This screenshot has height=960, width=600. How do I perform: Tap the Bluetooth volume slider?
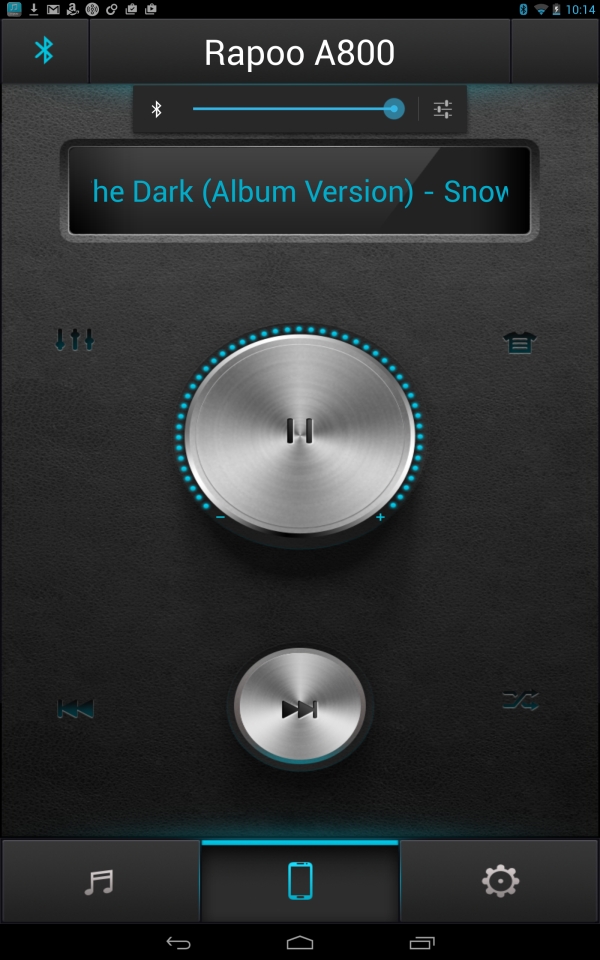point(297,109)
